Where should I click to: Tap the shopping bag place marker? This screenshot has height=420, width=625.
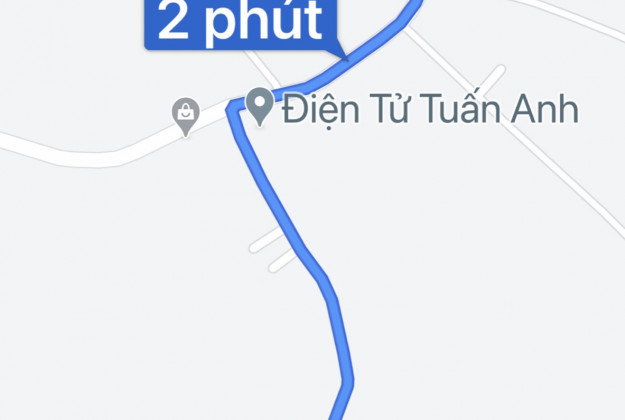[185, 112]
